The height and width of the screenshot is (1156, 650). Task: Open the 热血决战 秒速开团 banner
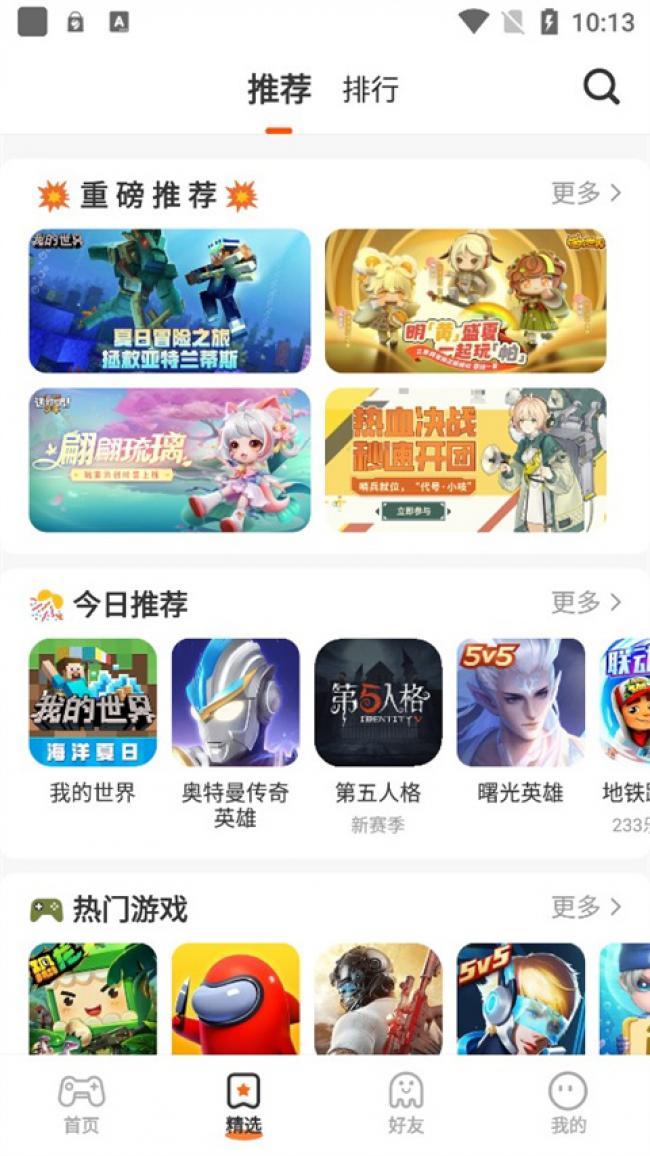pyautogui.click(x=465, y=460)
